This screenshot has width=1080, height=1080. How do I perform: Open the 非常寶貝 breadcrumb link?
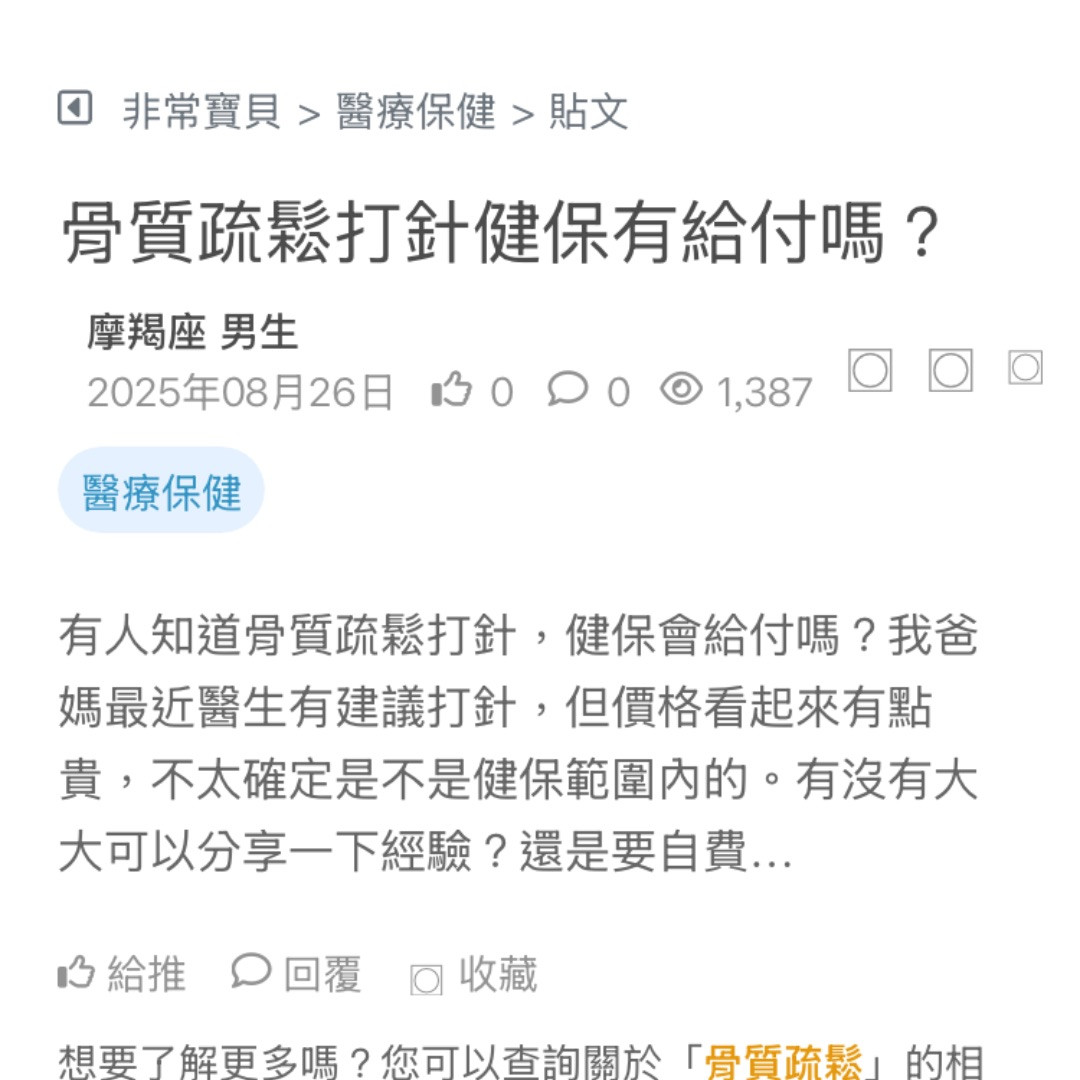point(201,111)
